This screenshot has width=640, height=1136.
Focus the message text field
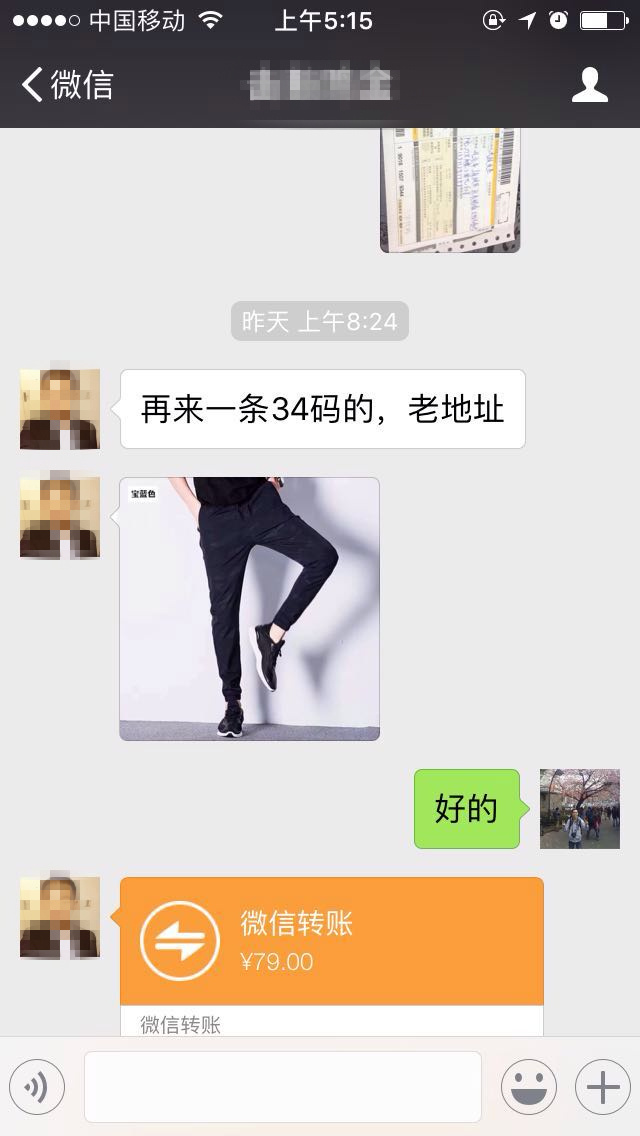click(282, 1087)
